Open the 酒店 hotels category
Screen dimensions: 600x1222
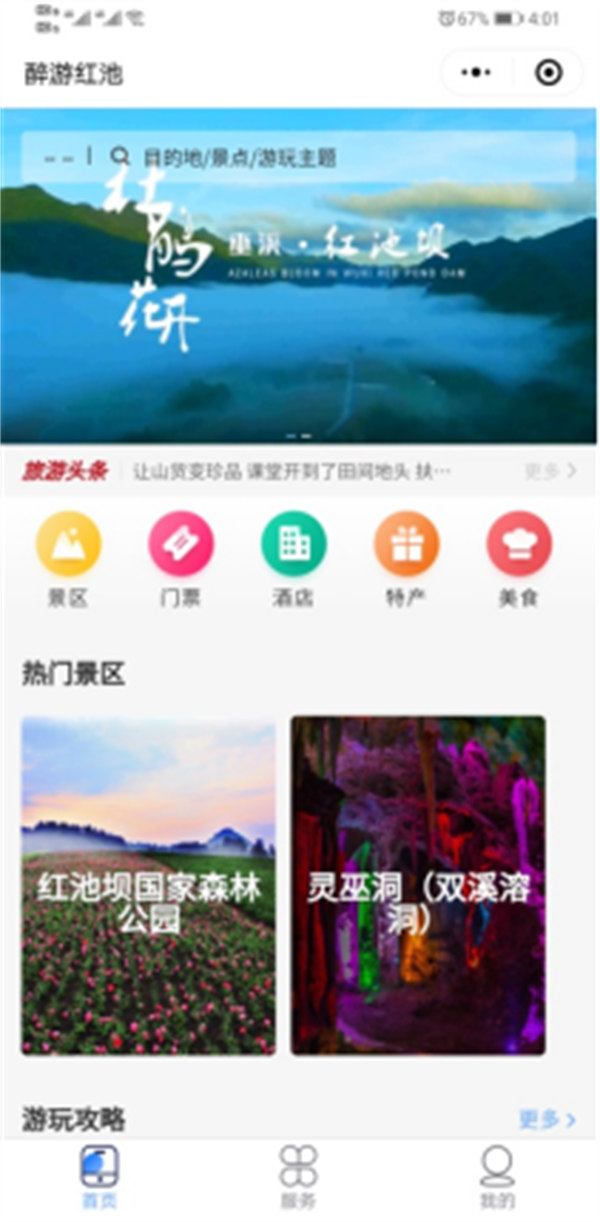pos(293,559)
